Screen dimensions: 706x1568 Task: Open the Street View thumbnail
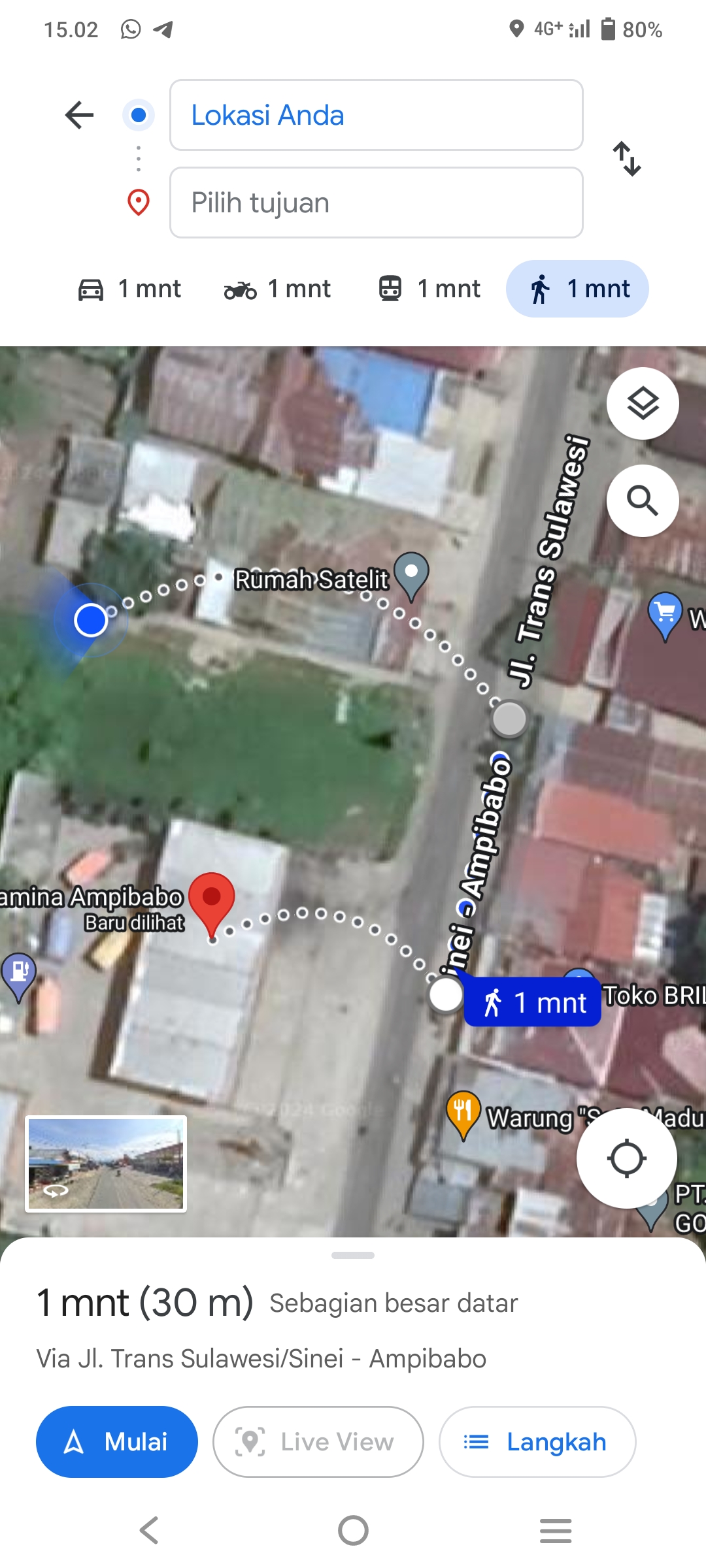point(106,1164)
